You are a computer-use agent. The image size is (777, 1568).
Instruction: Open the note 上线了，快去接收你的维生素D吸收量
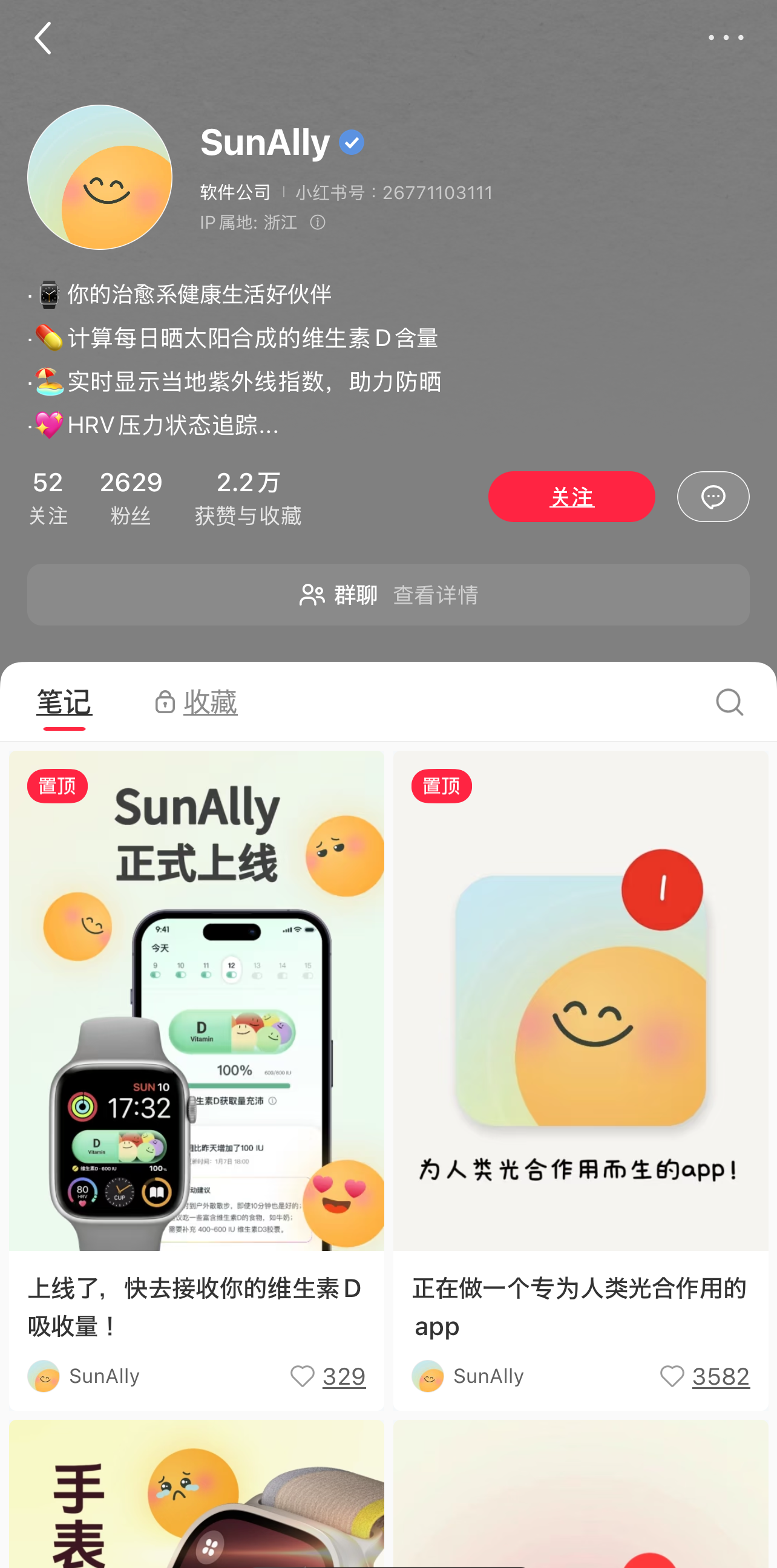pyautogui.click(x=196, y=1080)
